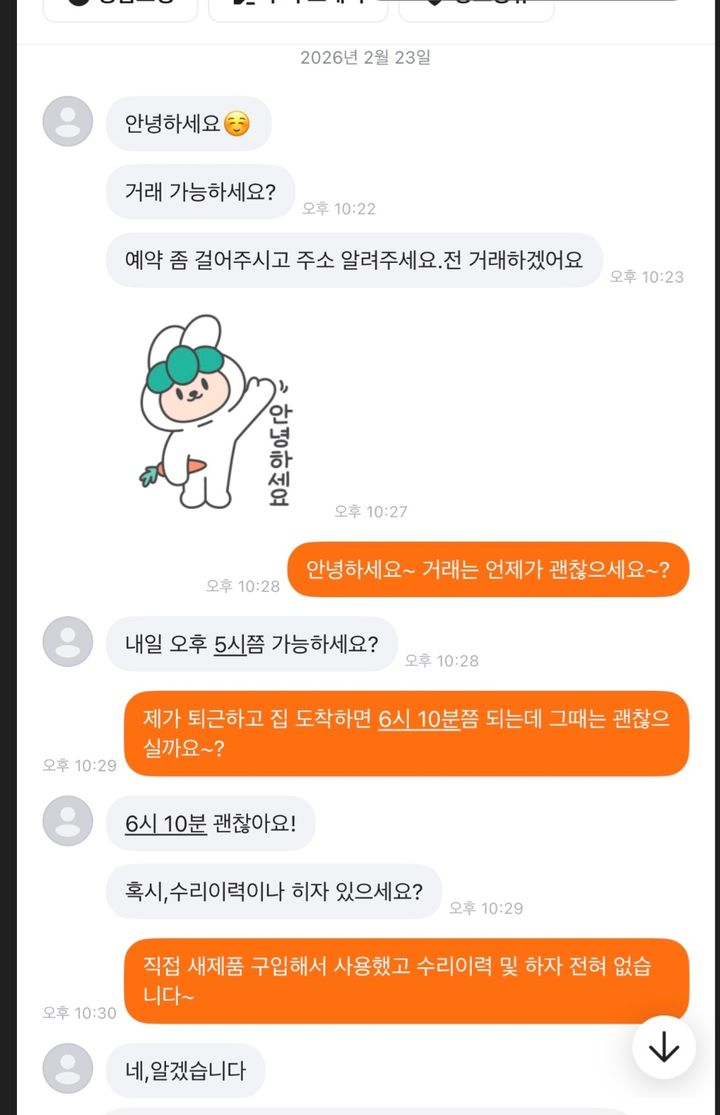720x1115 pixels.
Task: Jump to the latest message with down arrow
Action: pyautogui.click(x=664, y=1047)
